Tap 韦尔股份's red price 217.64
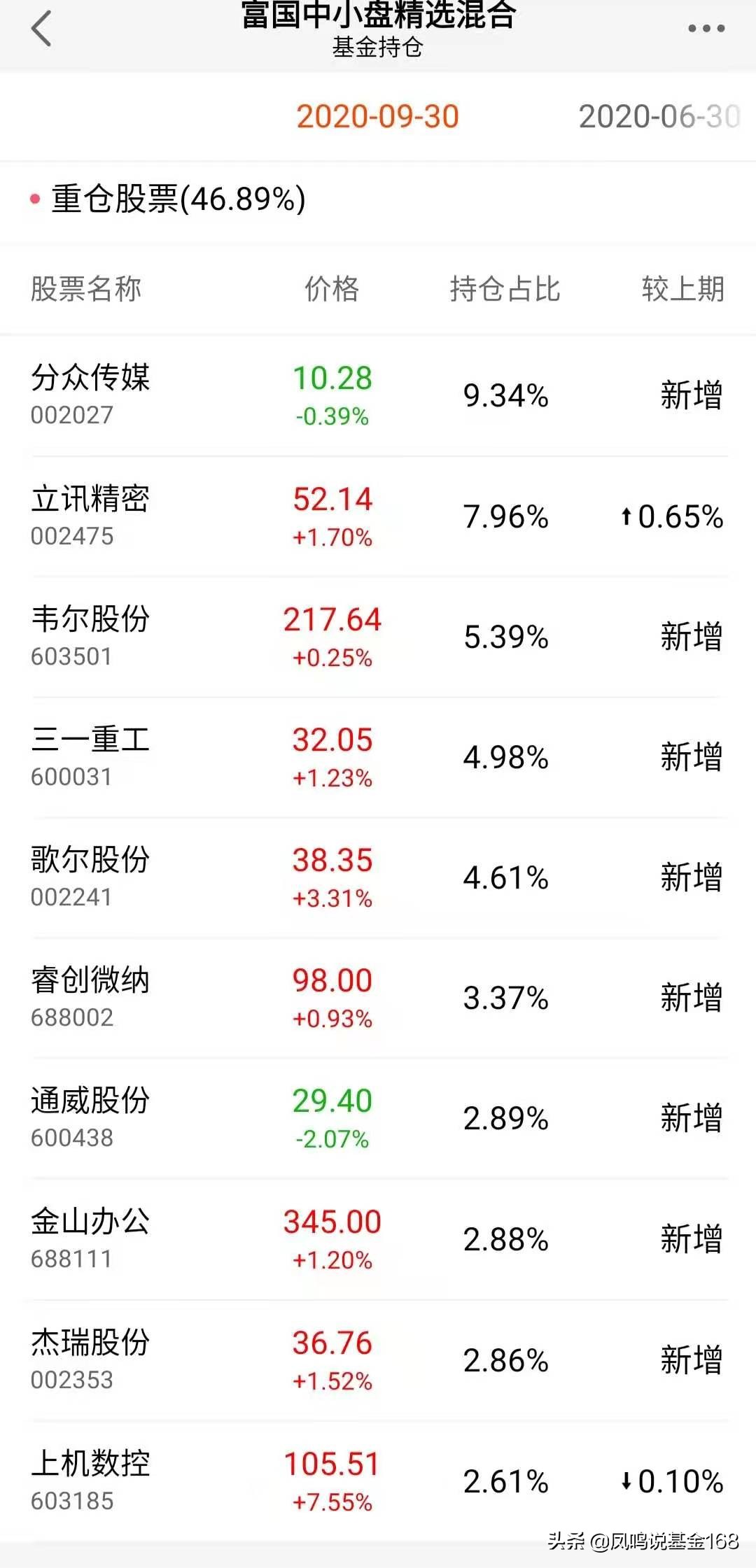Image resolution: width=756 pixels, height=1568 pixels. (332, 620)
